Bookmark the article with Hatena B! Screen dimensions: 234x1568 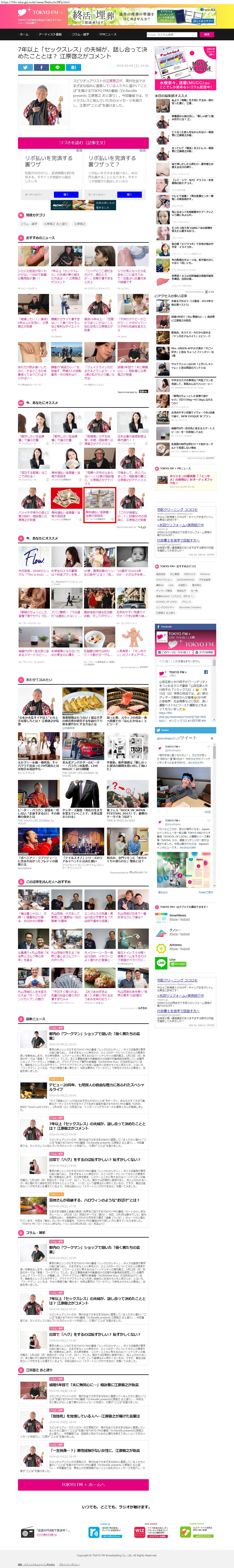[73, 68]
